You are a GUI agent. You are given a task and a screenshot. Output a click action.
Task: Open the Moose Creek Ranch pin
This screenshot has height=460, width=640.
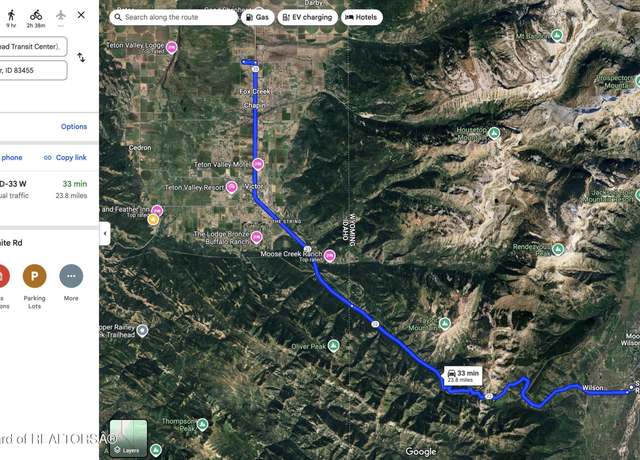[329, 255]
